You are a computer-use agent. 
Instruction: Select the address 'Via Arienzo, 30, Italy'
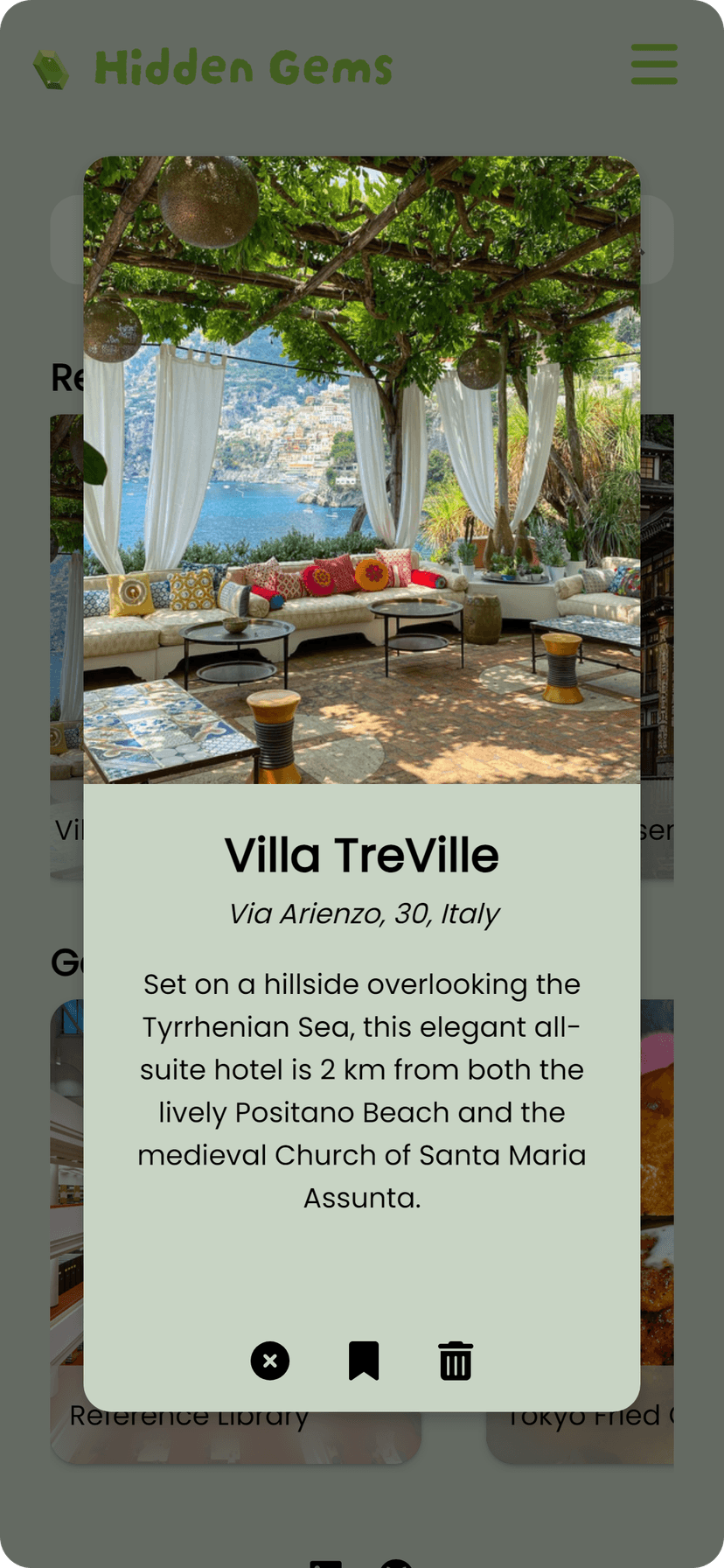coord(362,912)
